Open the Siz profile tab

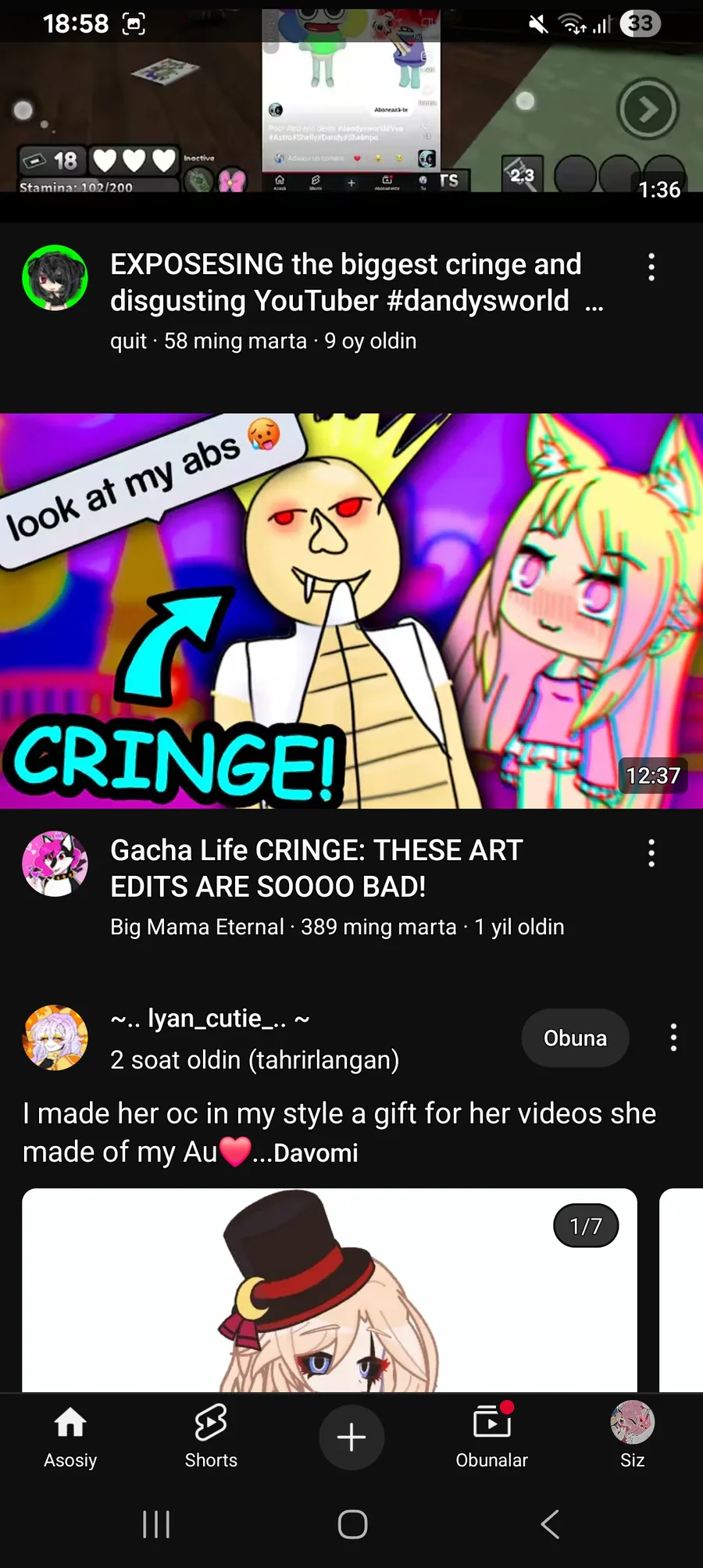click(x=633, y=1437)
